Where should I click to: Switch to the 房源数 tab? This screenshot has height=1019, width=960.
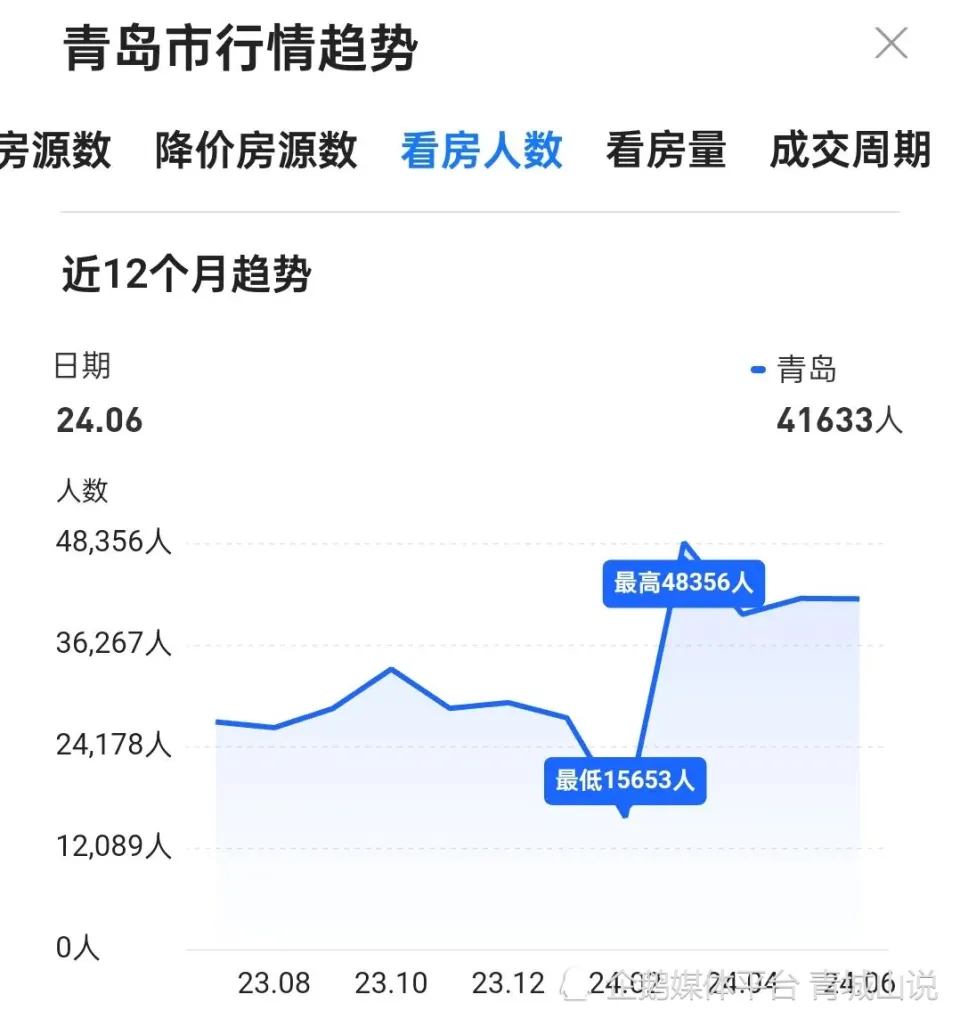point(55,150)
